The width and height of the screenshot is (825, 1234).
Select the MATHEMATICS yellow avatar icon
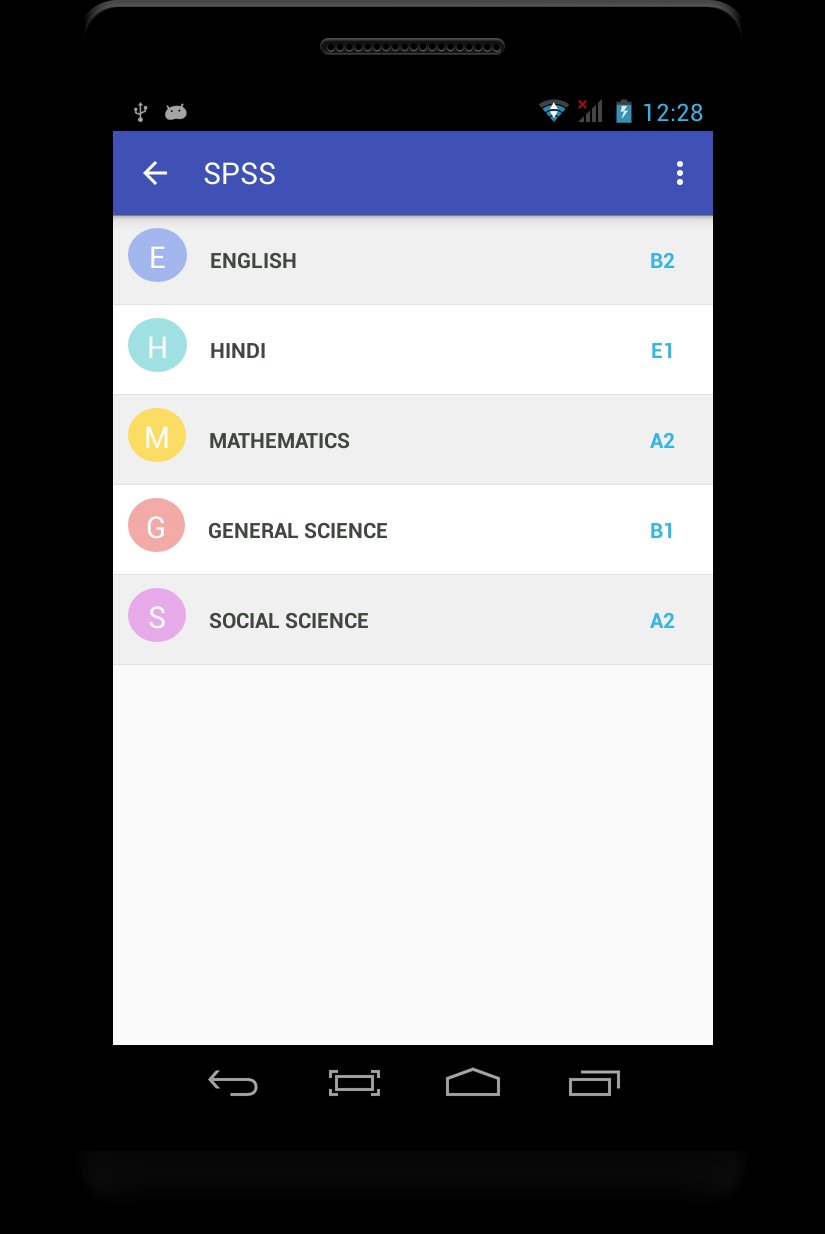click(157, 436)
